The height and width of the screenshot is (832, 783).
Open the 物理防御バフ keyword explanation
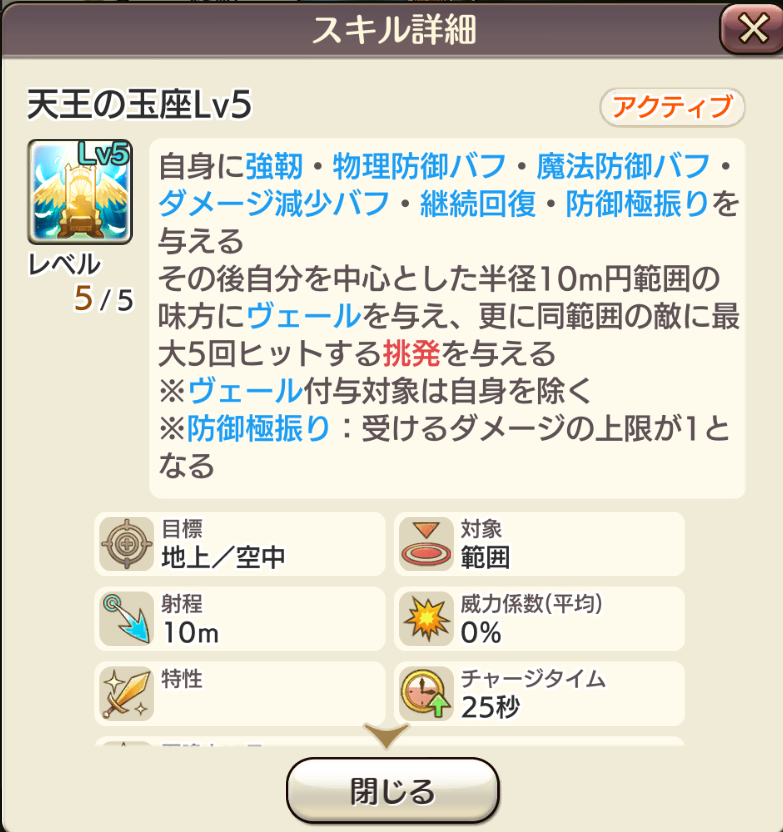tap(418, 166)
